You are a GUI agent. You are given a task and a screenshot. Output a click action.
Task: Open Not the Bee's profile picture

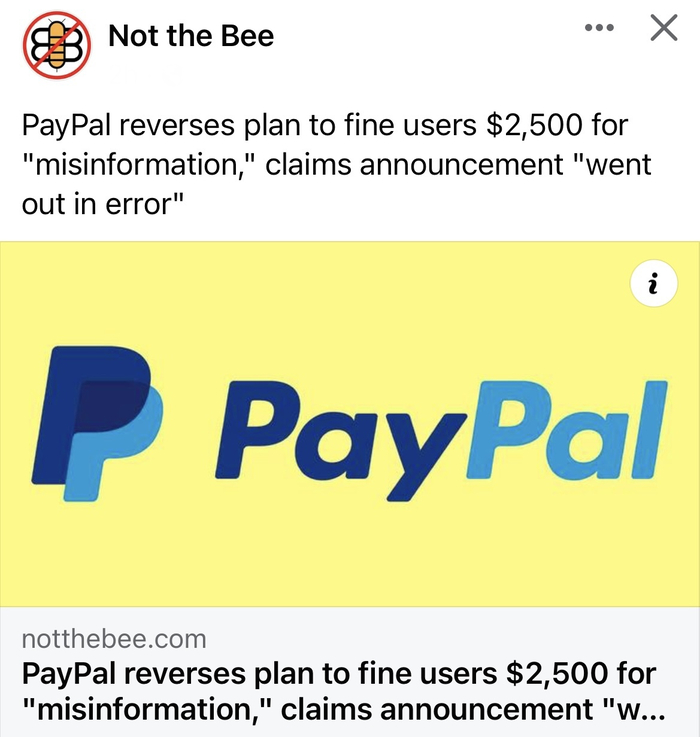(56, 43)
